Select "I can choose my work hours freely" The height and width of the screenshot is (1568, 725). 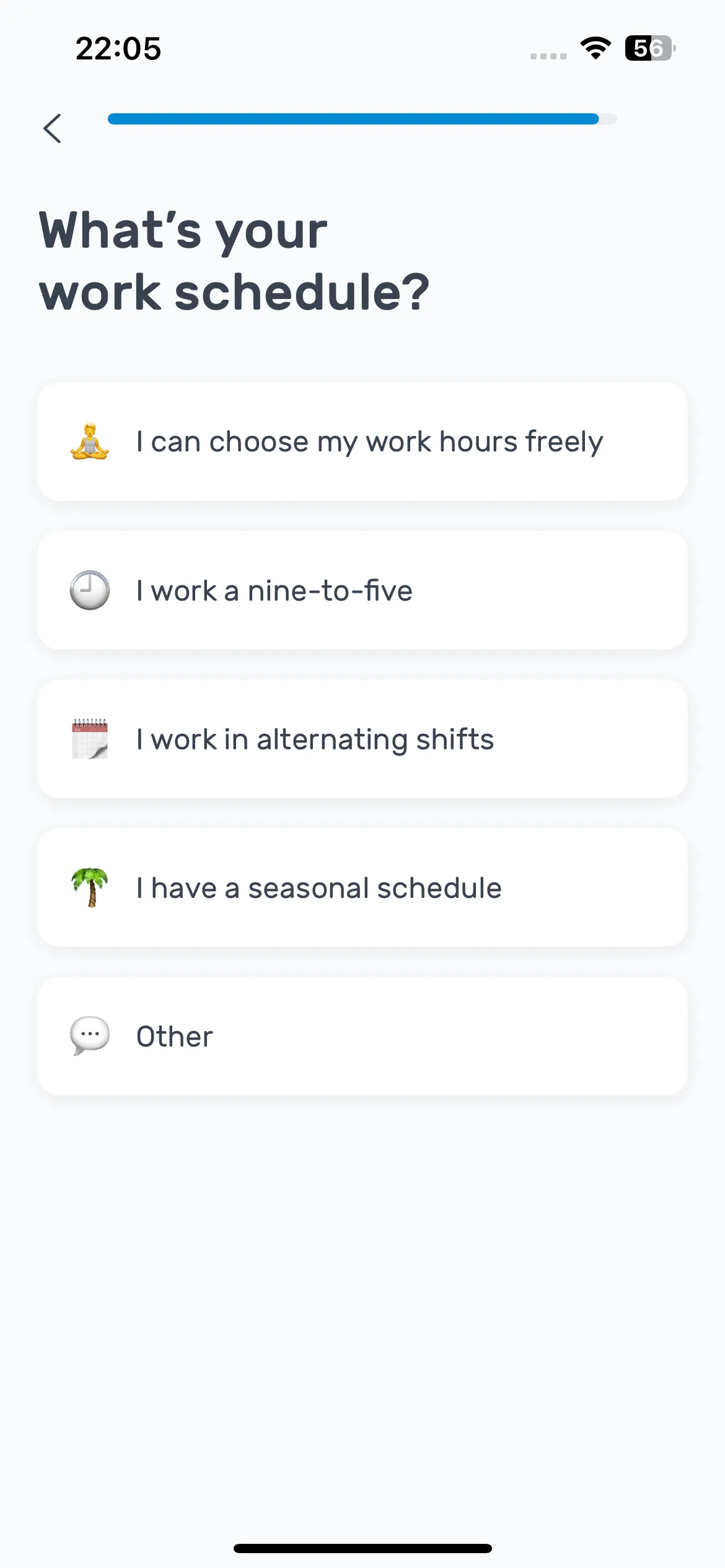tap(362, 442)
